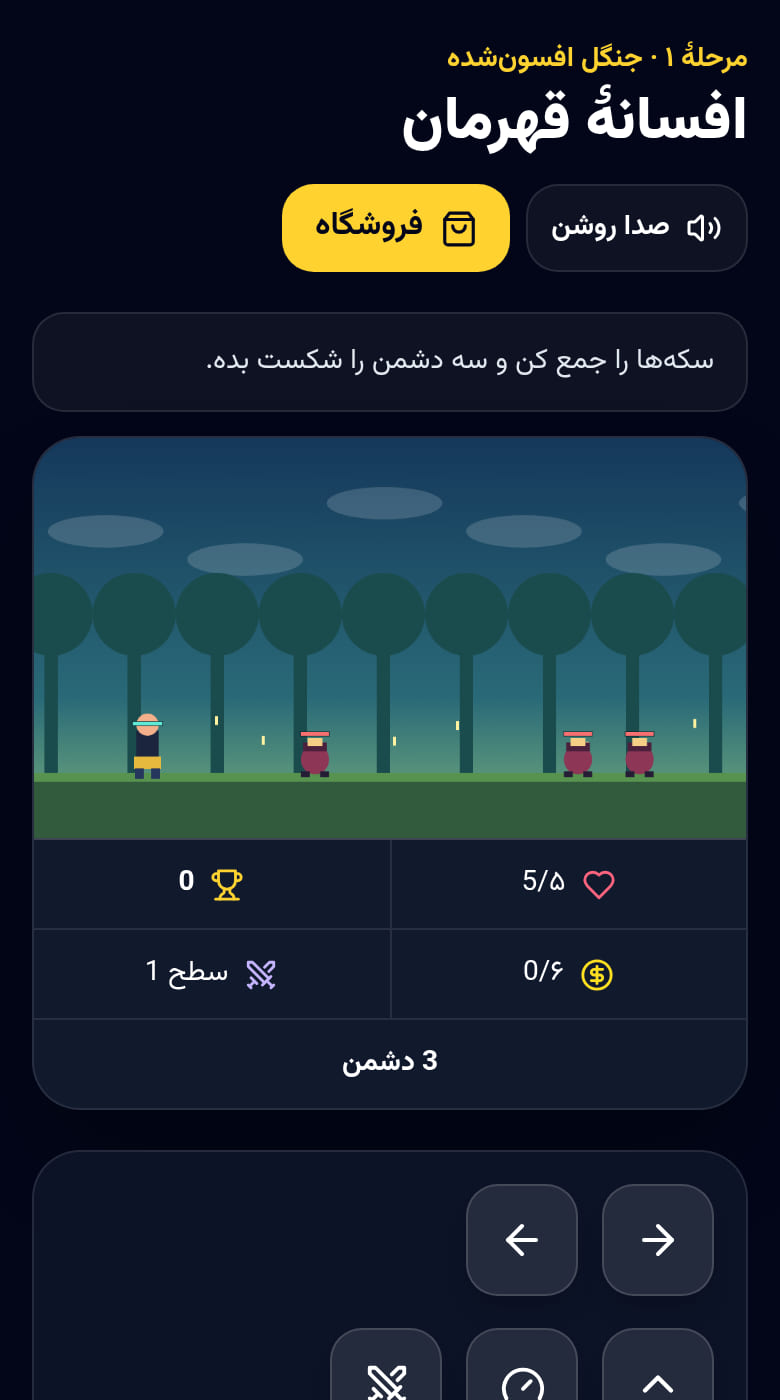
Task: Move the hero with the left arrow
Action: point(522,1240)
